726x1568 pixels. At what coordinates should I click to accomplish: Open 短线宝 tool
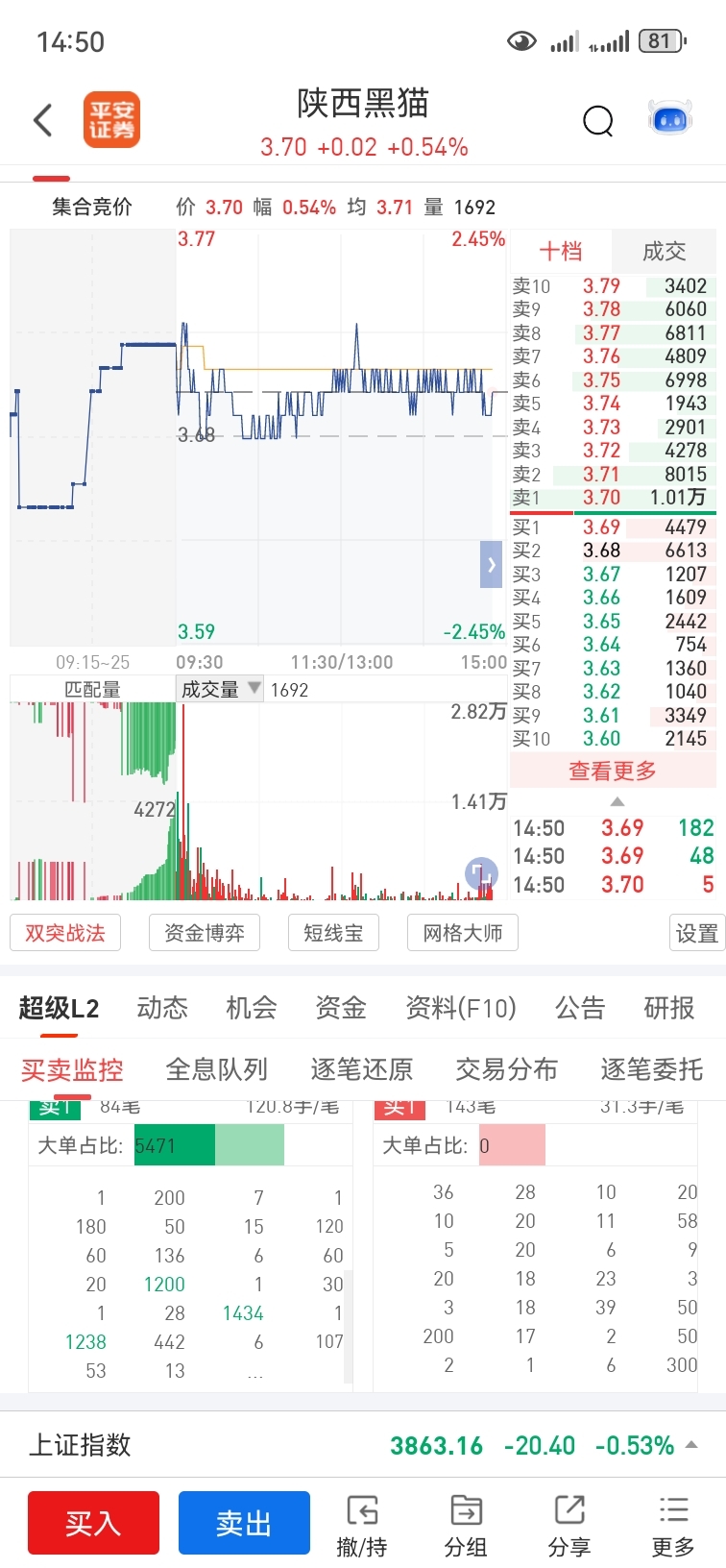point(333,933)
